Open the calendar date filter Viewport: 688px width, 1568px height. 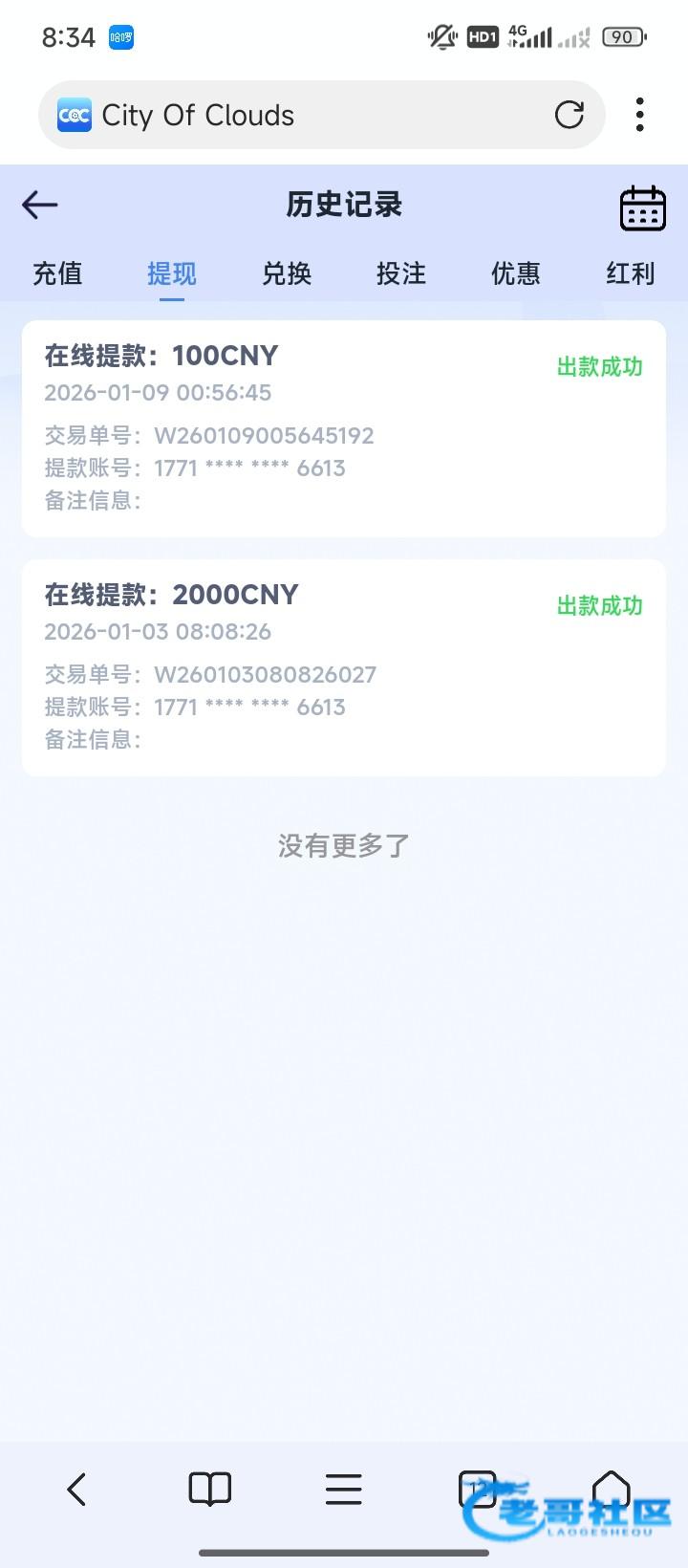(x=642, y=207)
